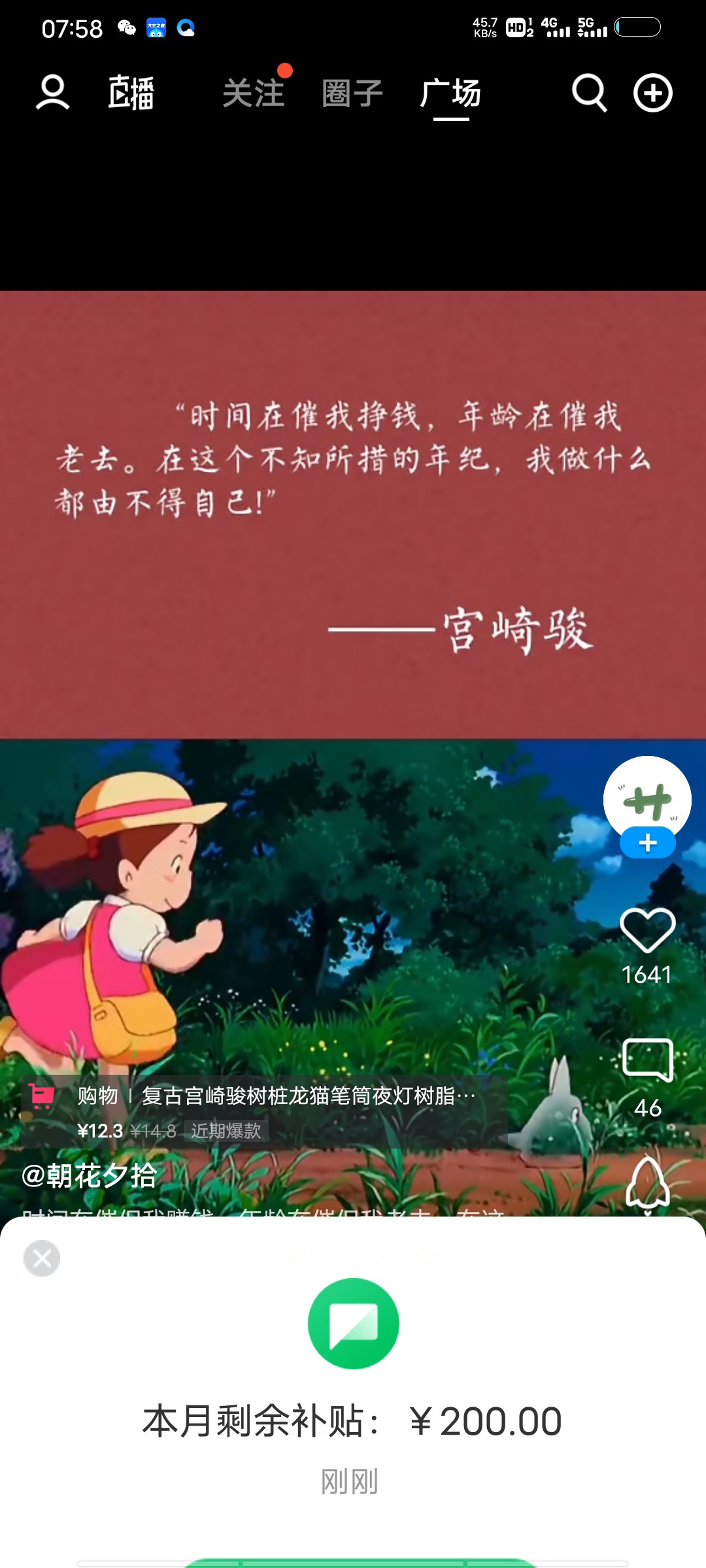
Task: Dismiss the subsidy popup with close button
Action: tap(42, 1258)
